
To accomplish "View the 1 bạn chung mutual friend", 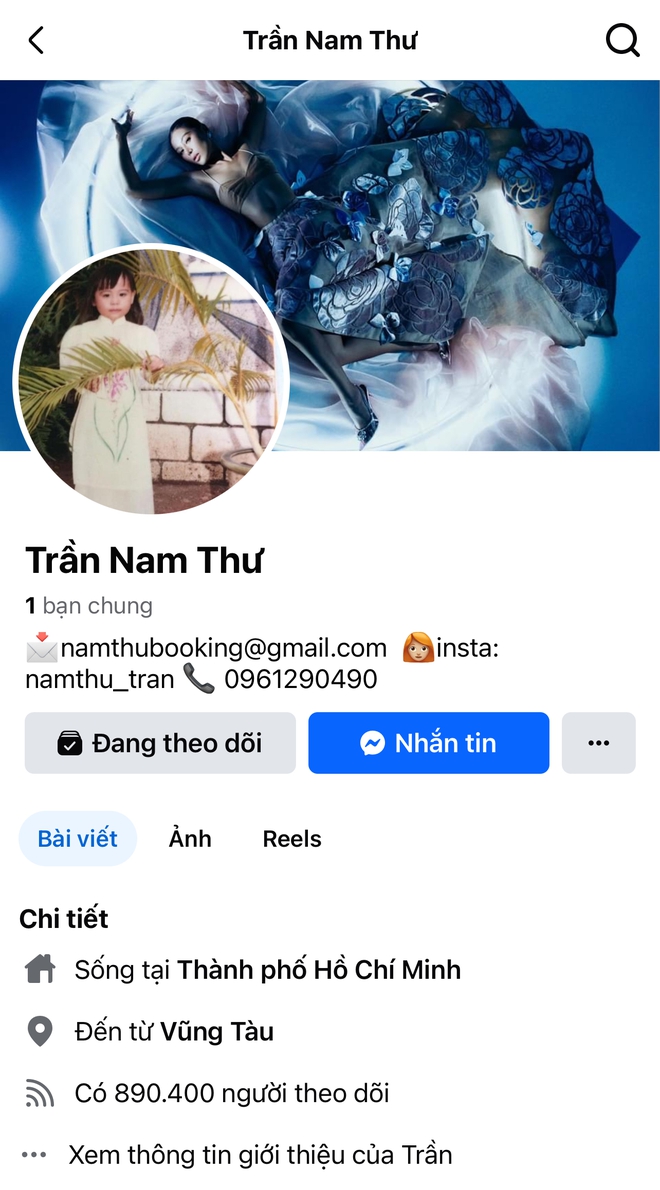I will (x=89, y=605).
